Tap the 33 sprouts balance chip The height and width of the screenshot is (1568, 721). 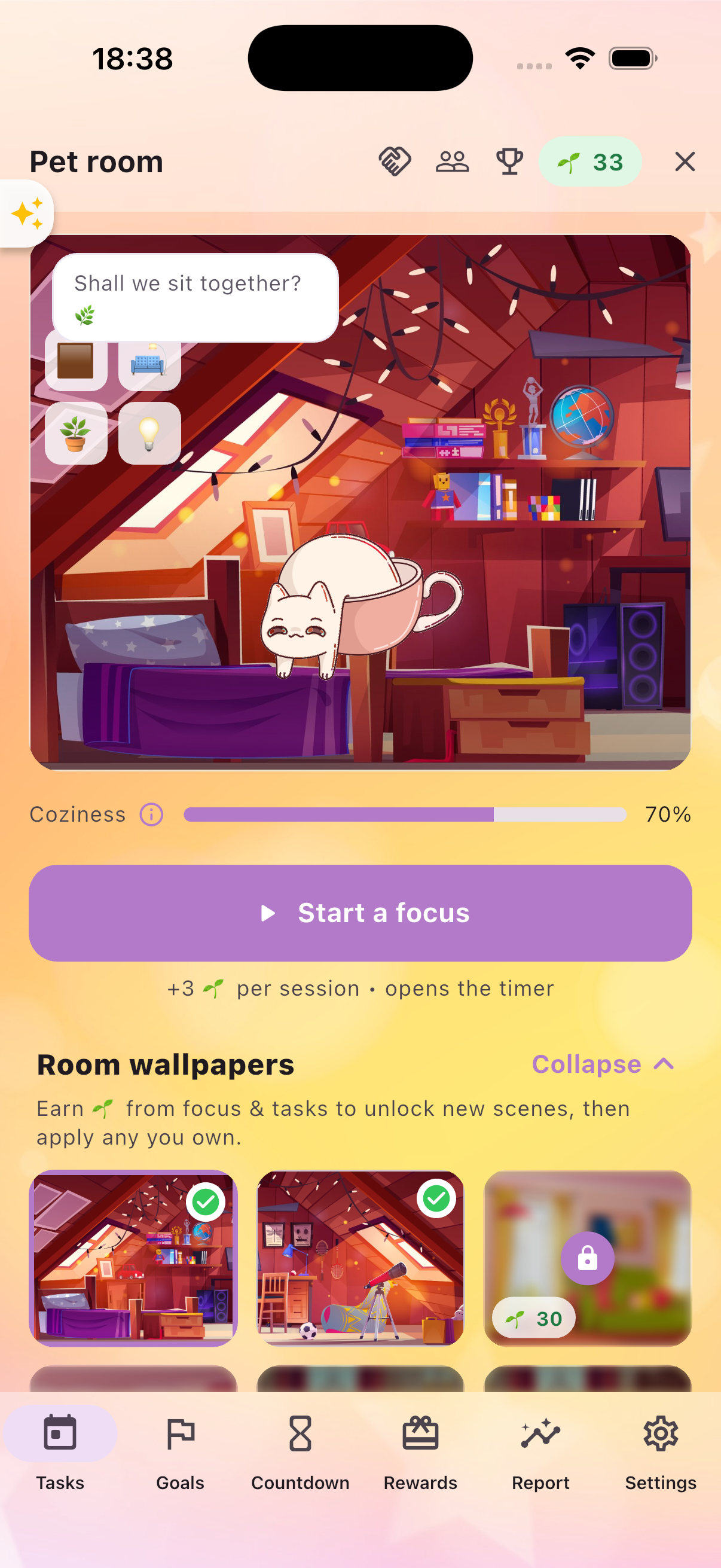589,162
